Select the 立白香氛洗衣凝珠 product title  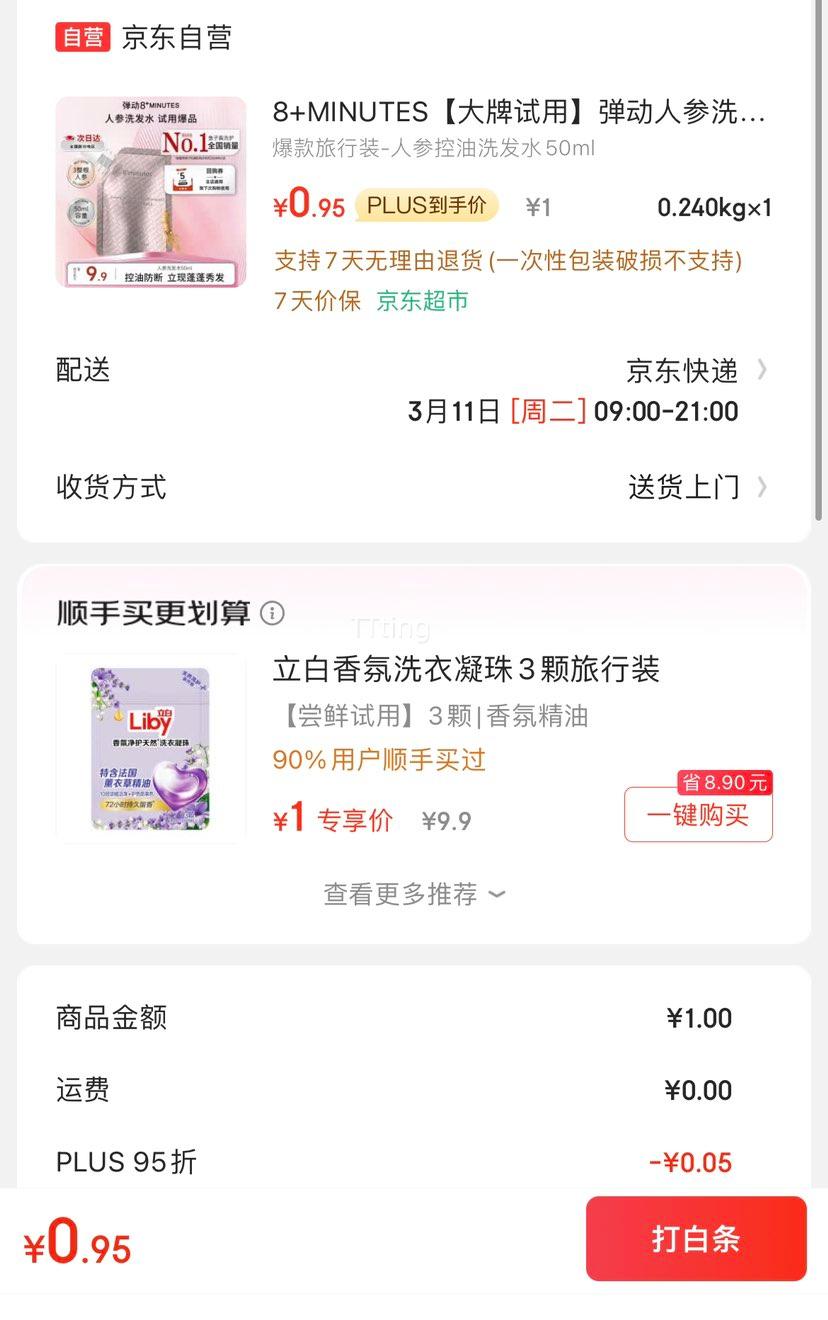pyautogui.click(x=466, y=670)
